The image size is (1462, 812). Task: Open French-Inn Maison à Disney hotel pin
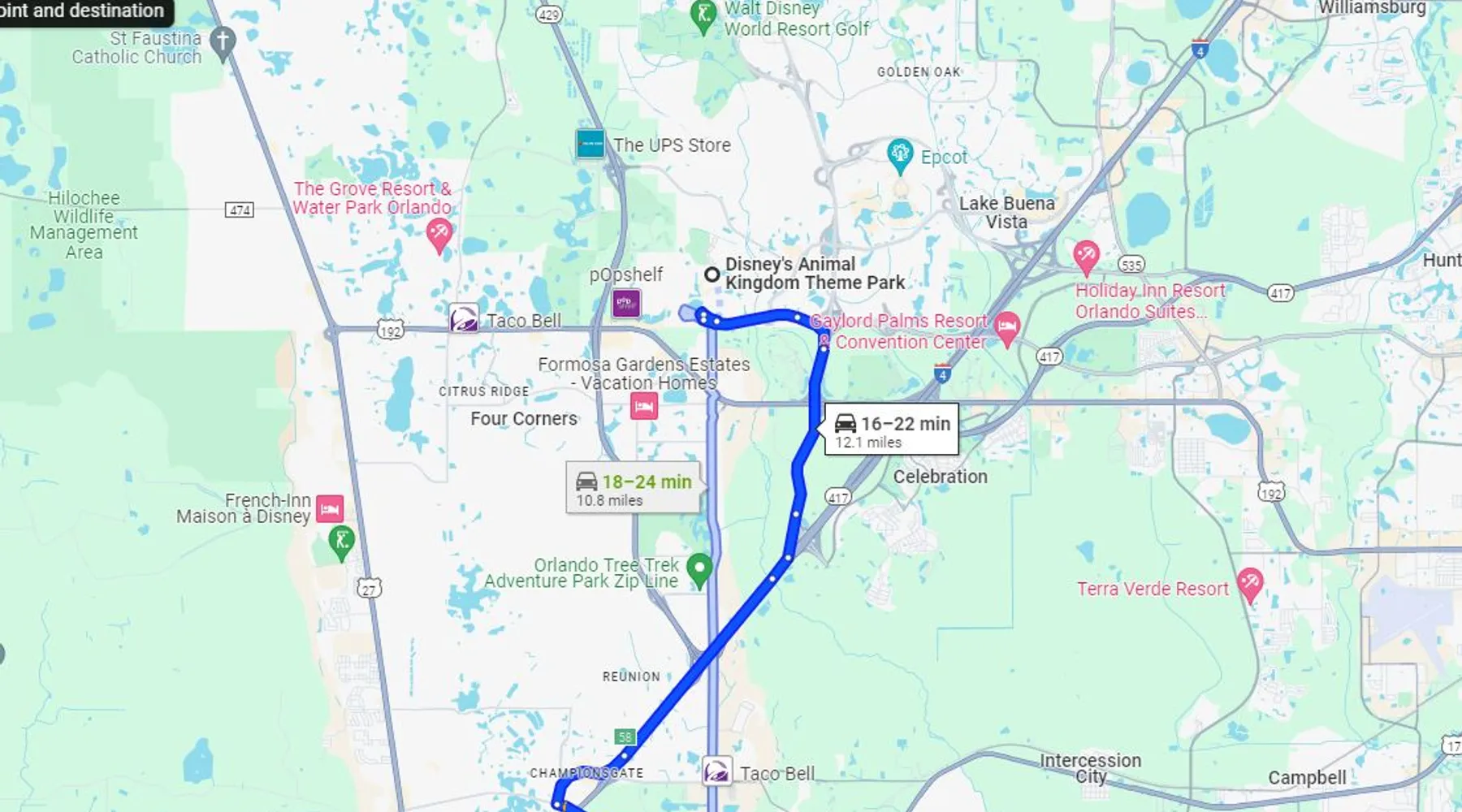330,508
